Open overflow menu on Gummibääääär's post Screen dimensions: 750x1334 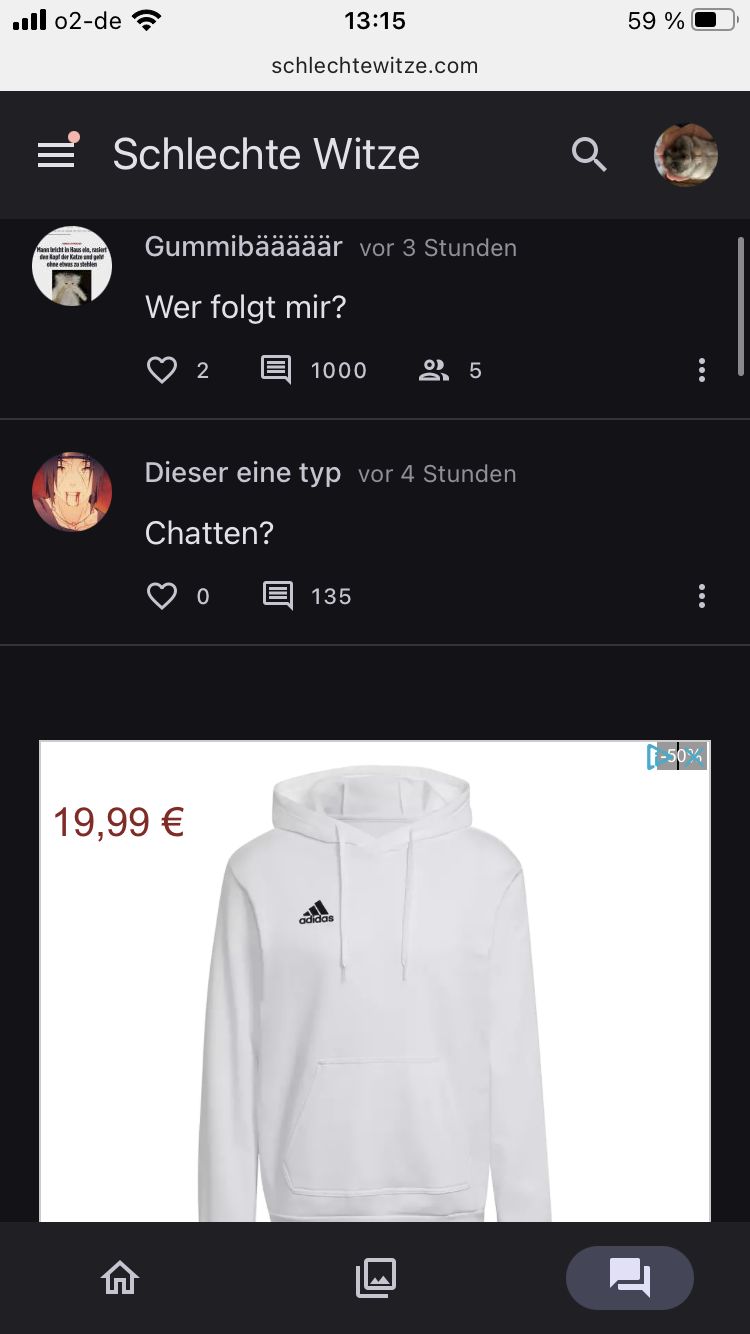pos(702,370)
